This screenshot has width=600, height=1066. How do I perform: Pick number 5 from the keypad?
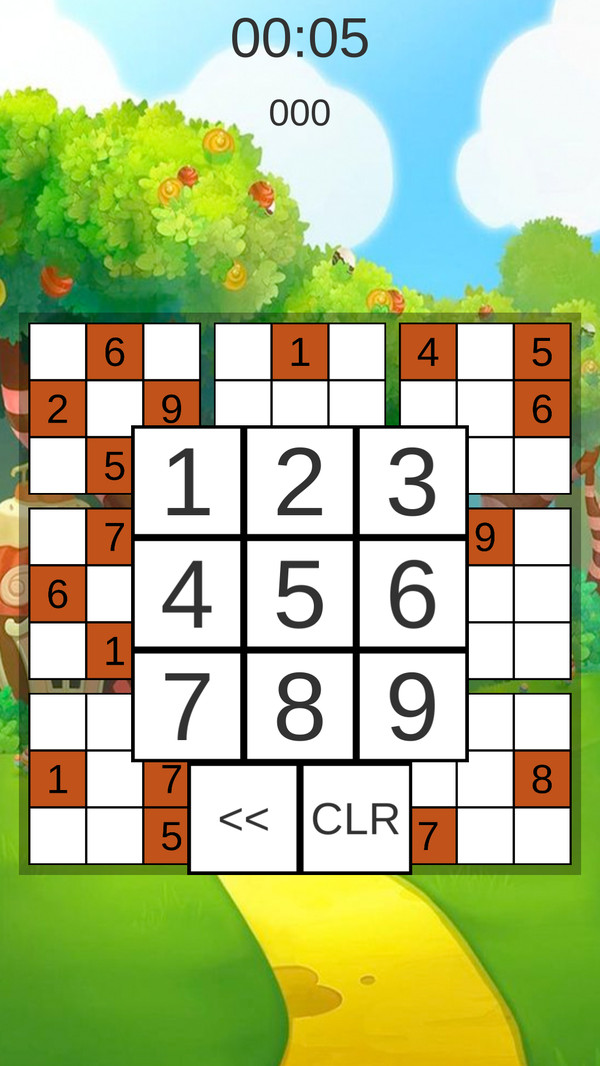(x=300, y=594)
